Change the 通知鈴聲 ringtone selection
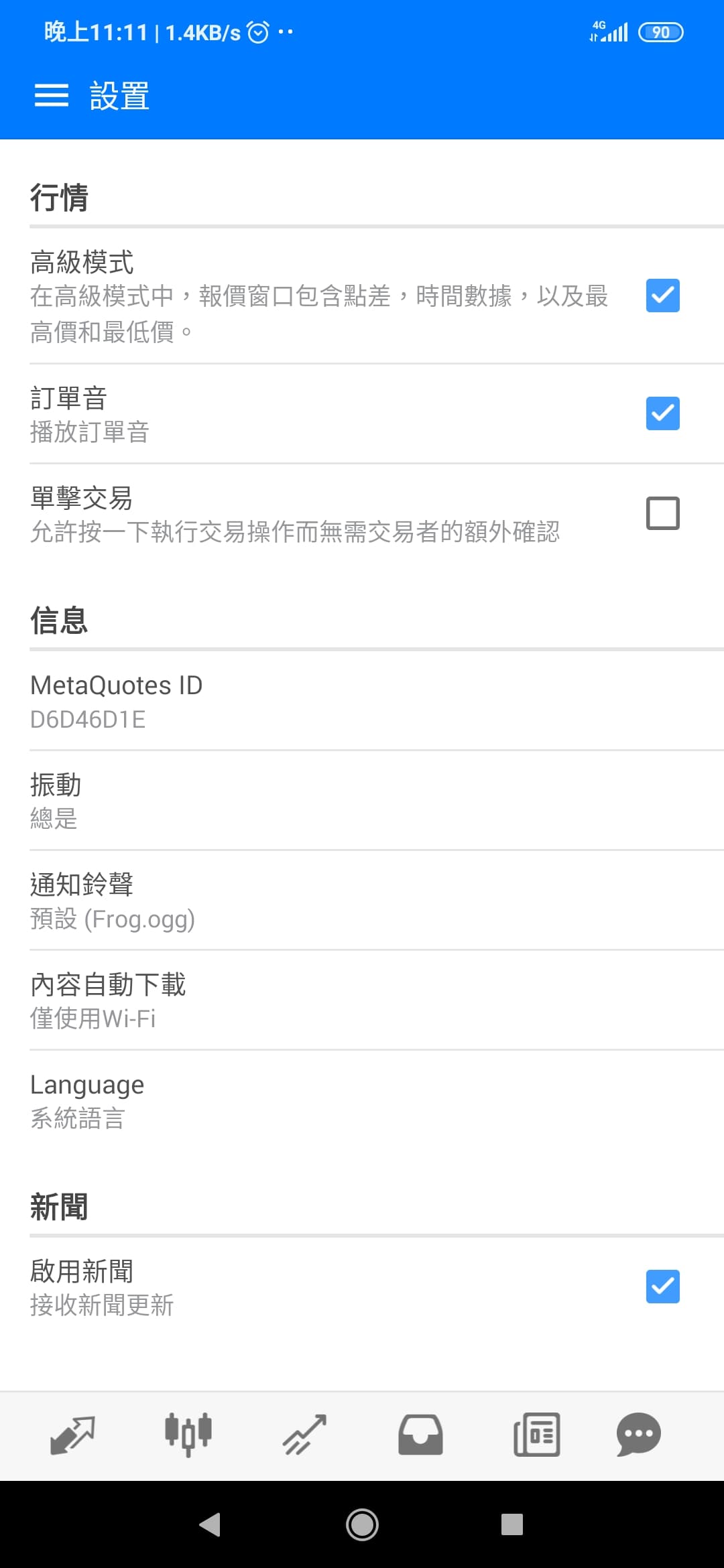Screen dimensions: 724x1568 (362, 901)
